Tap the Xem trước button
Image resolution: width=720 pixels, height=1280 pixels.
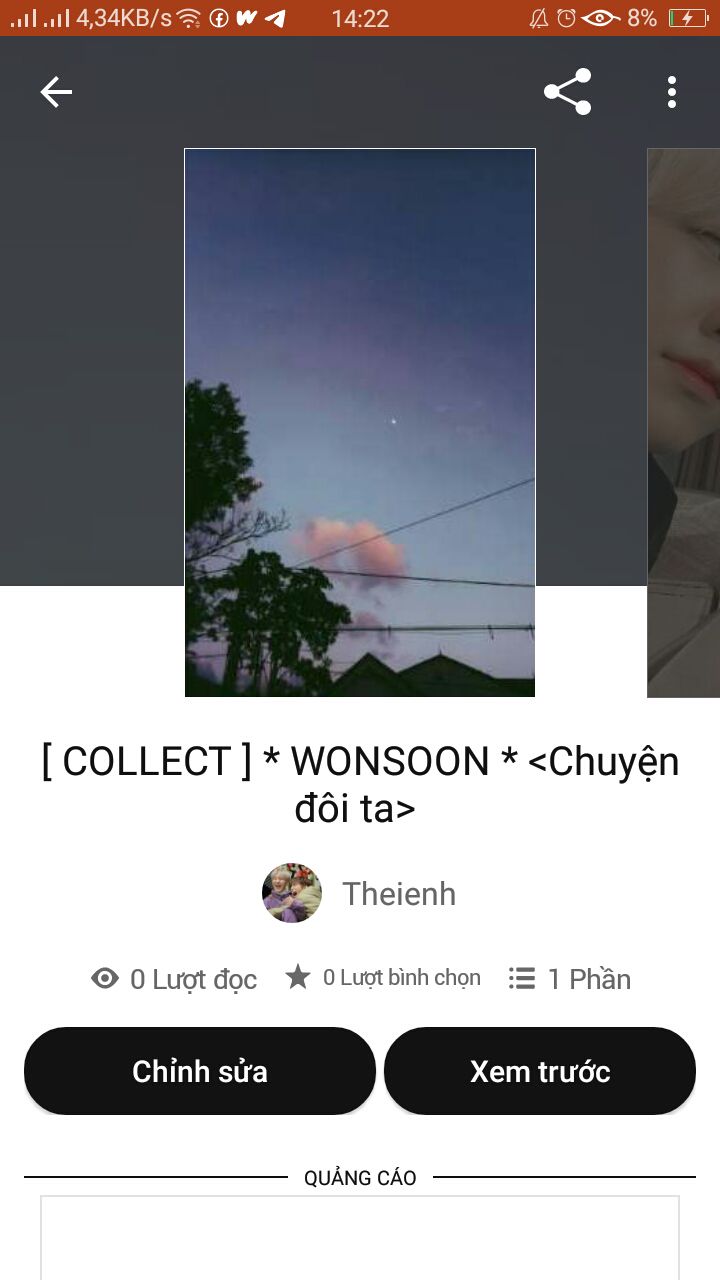(540, 1071)
